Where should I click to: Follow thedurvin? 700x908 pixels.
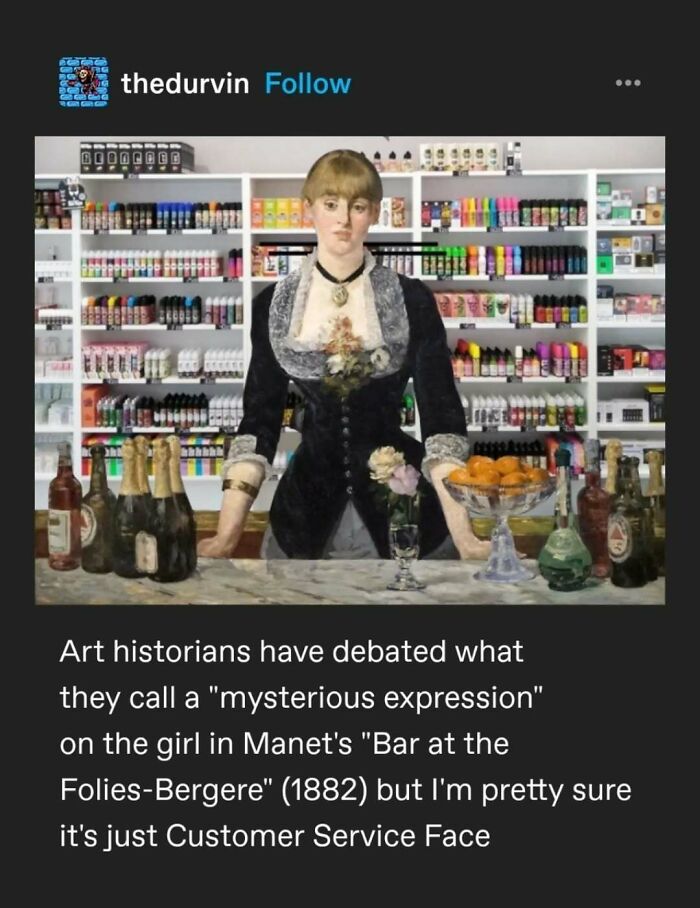coord(308,84)
